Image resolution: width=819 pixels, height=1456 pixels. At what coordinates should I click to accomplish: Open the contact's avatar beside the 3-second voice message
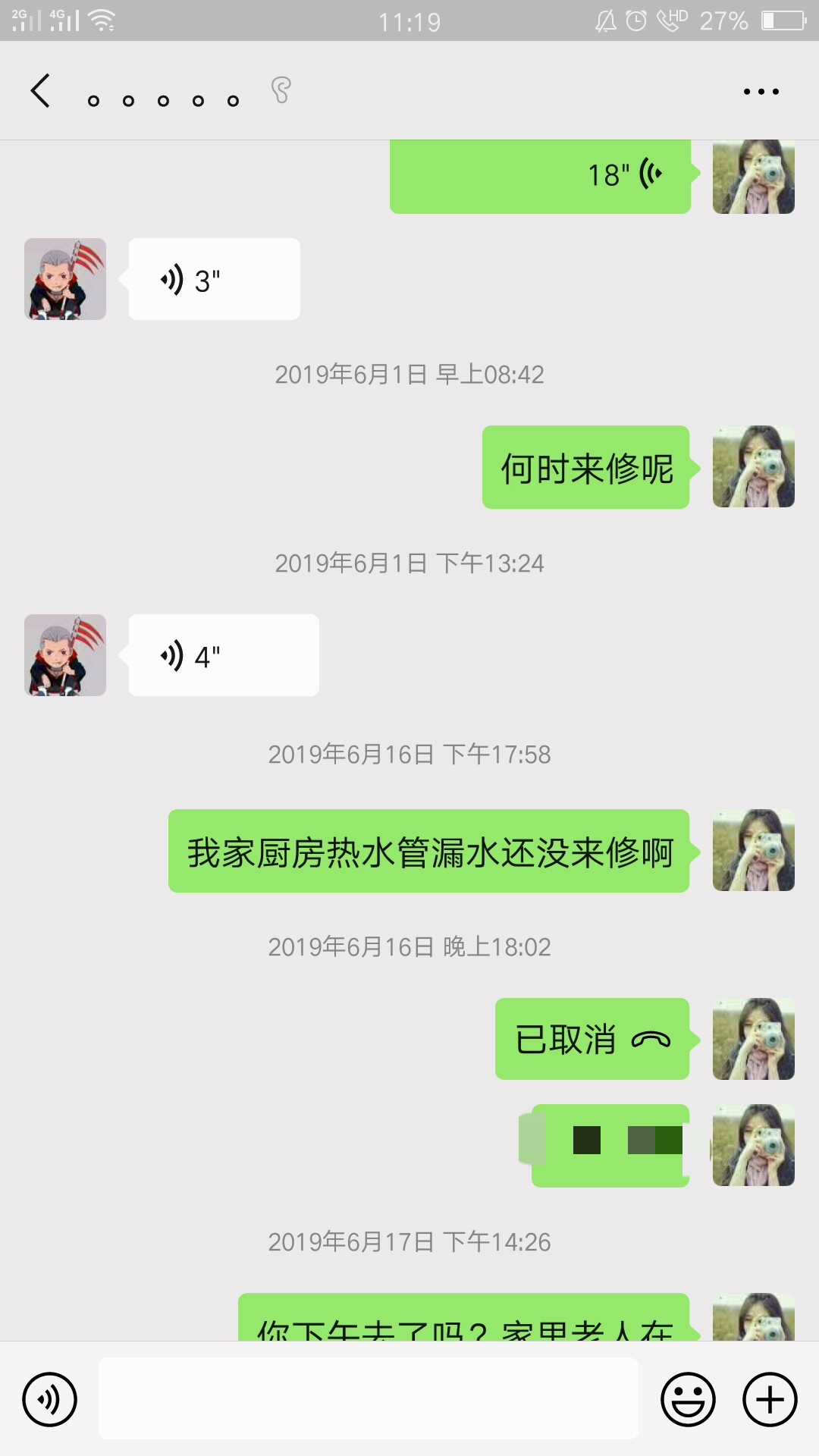tap(65, 279)
